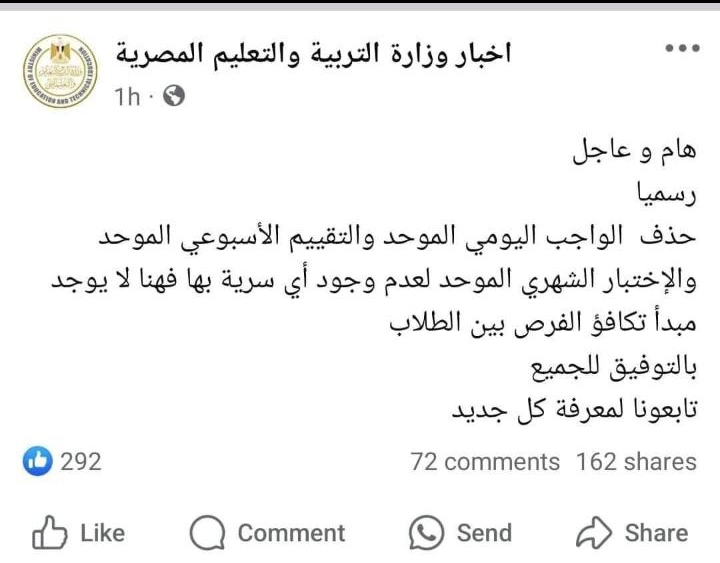View the 292 reactions list
Image resolution: width=720 pixels, height=563 pixels.
pos(62,461)
